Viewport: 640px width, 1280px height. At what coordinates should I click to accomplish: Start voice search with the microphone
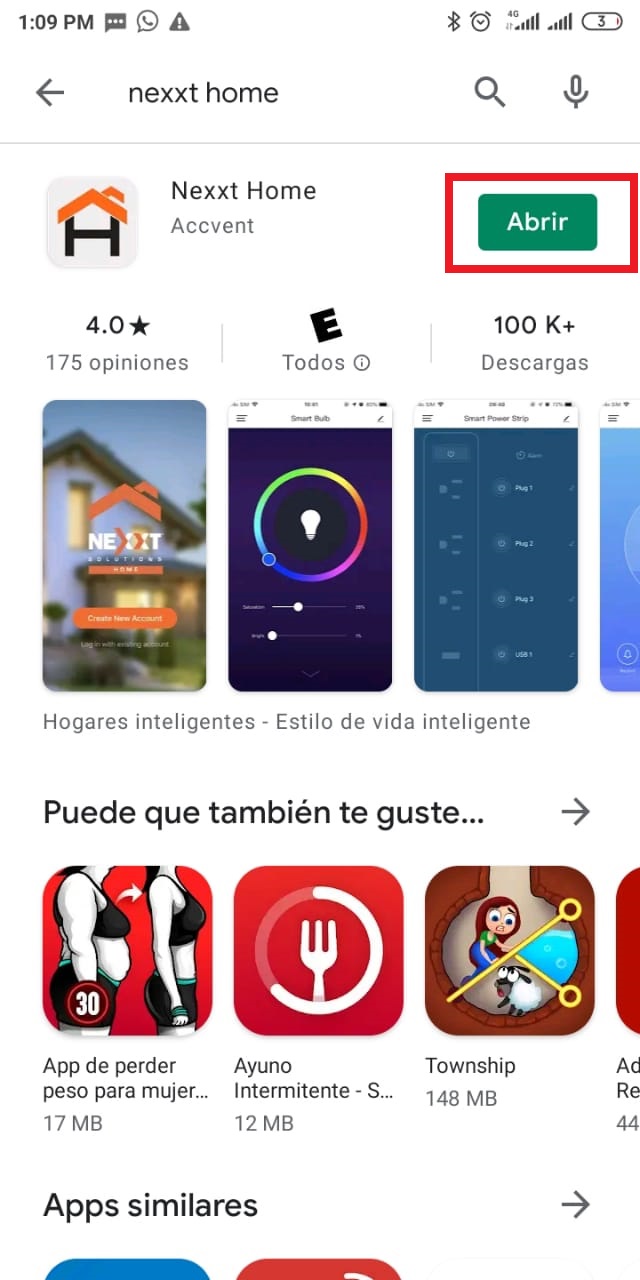pos(575,93)
